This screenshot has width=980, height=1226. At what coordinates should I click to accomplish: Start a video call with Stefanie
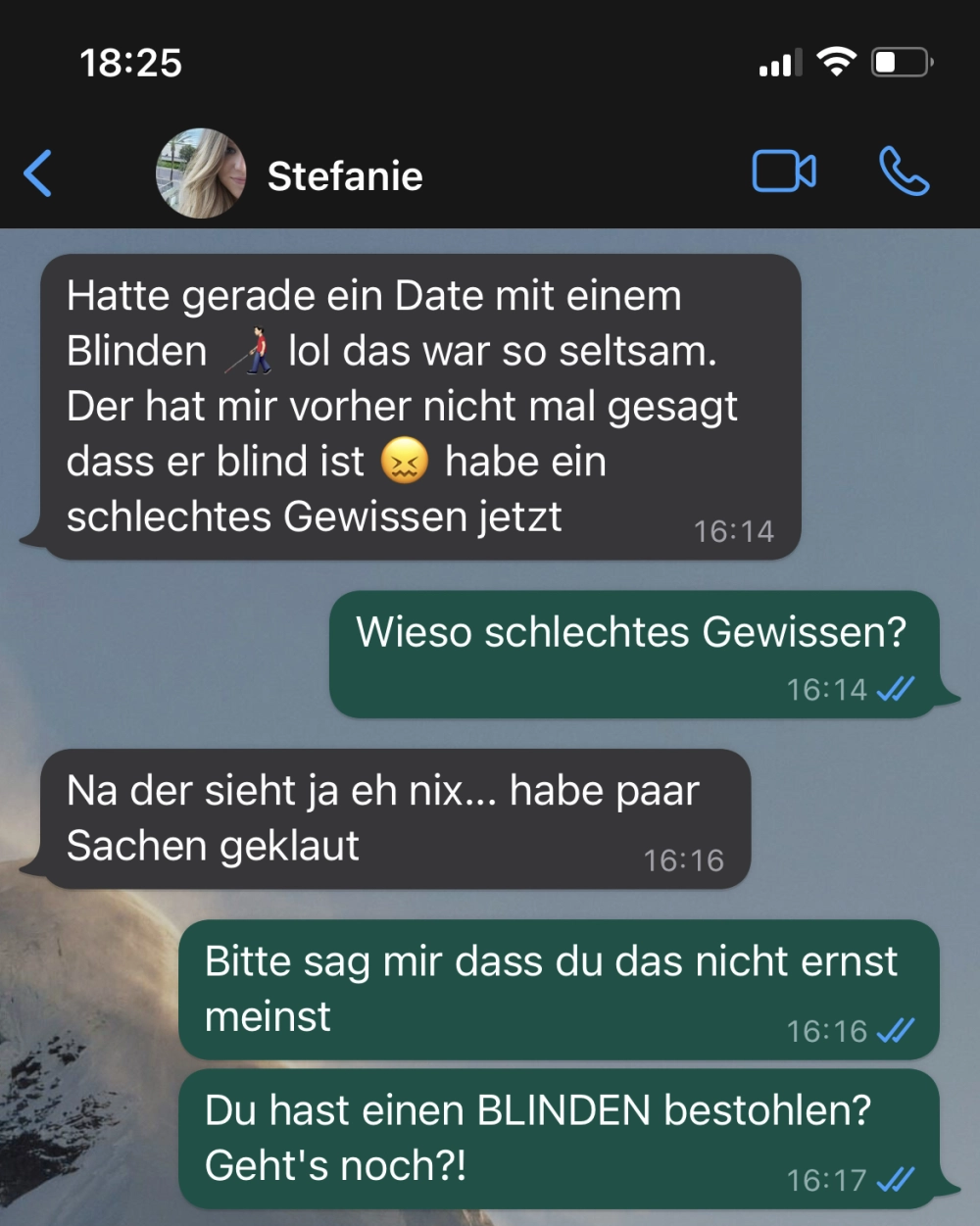(783, 172)
